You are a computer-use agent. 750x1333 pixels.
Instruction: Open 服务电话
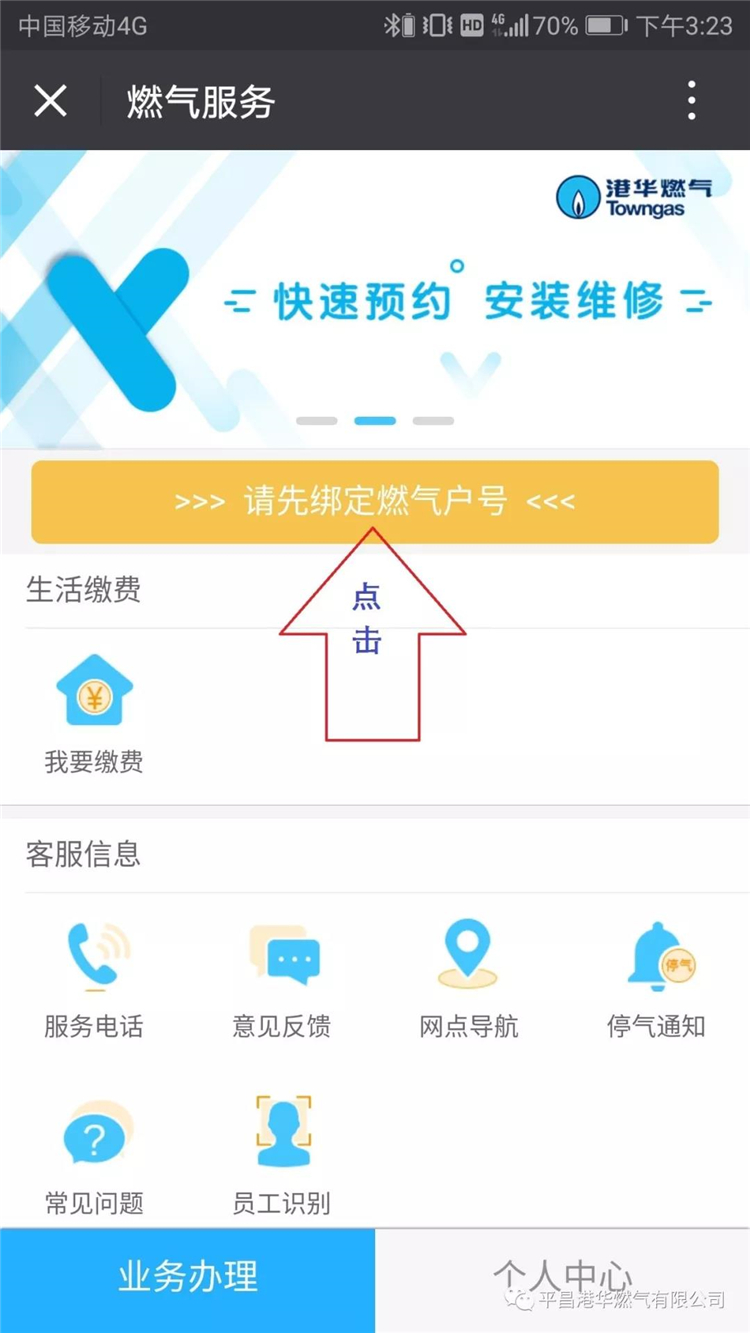(94, 978)
